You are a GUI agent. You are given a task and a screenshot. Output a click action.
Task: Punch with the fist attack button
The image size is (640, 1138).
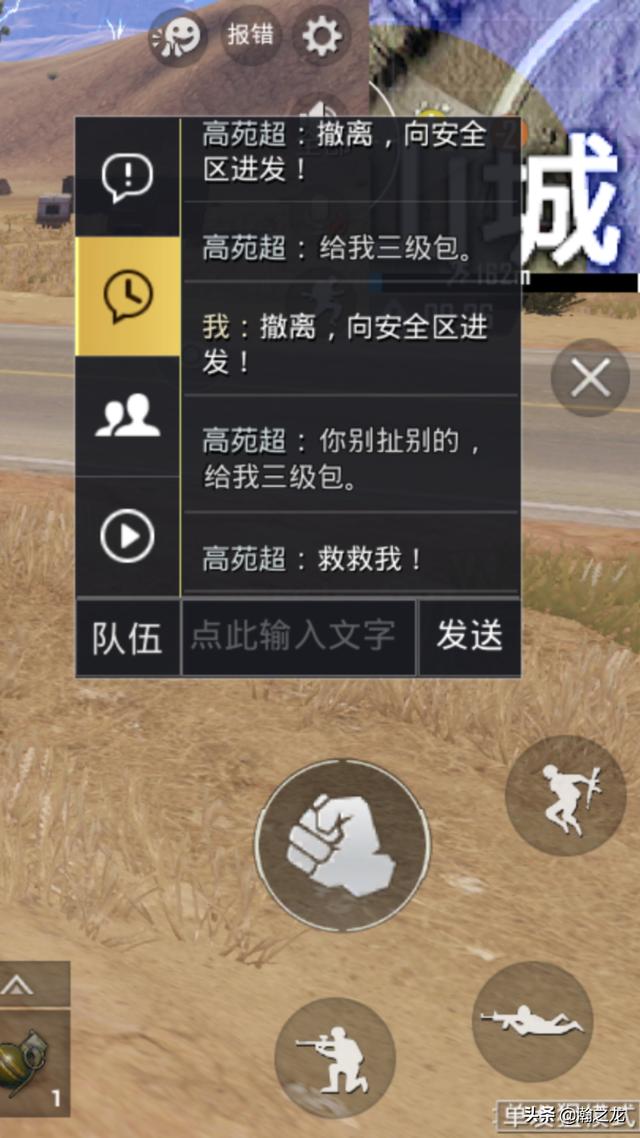tap(342, 845)
